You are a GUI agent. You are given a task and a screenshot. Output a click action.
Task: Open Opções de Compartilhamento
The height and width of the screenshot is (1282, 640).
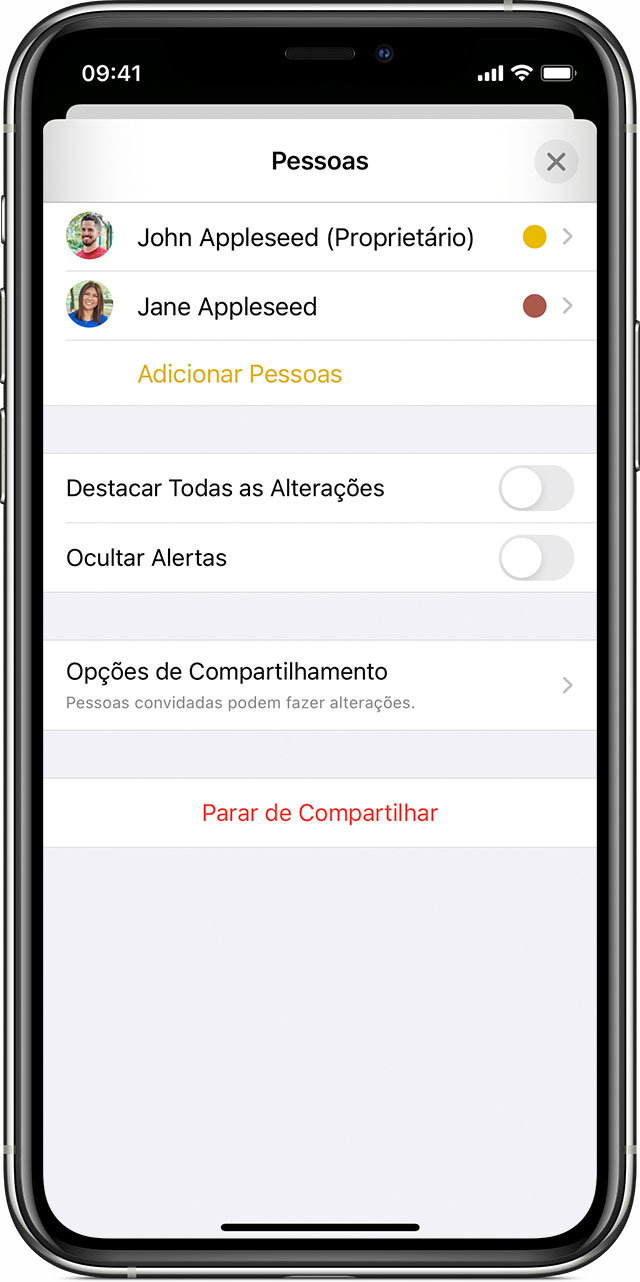(320, 685)
